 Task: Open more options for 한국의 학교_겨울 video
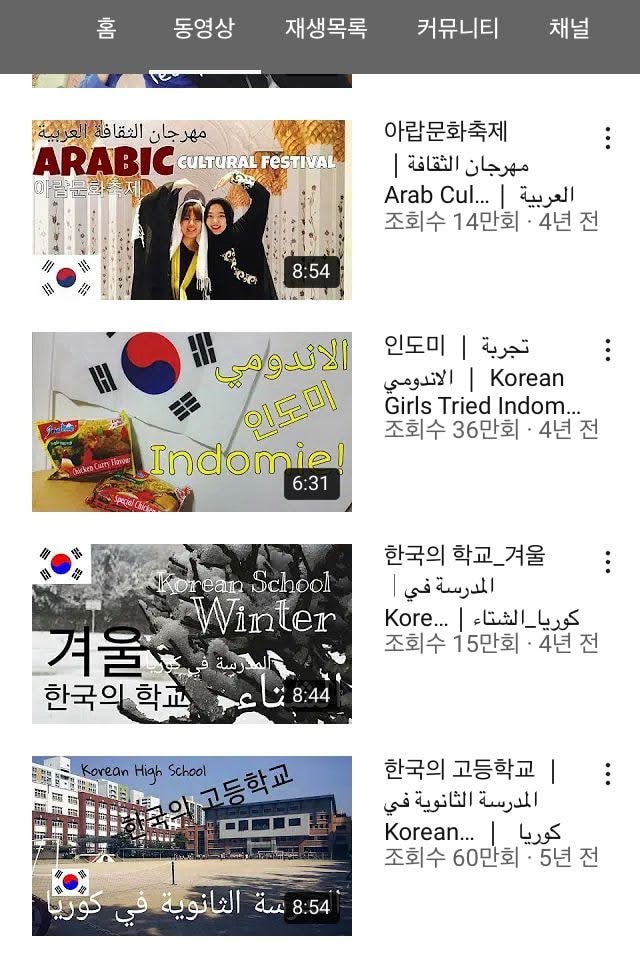point(607,562)
